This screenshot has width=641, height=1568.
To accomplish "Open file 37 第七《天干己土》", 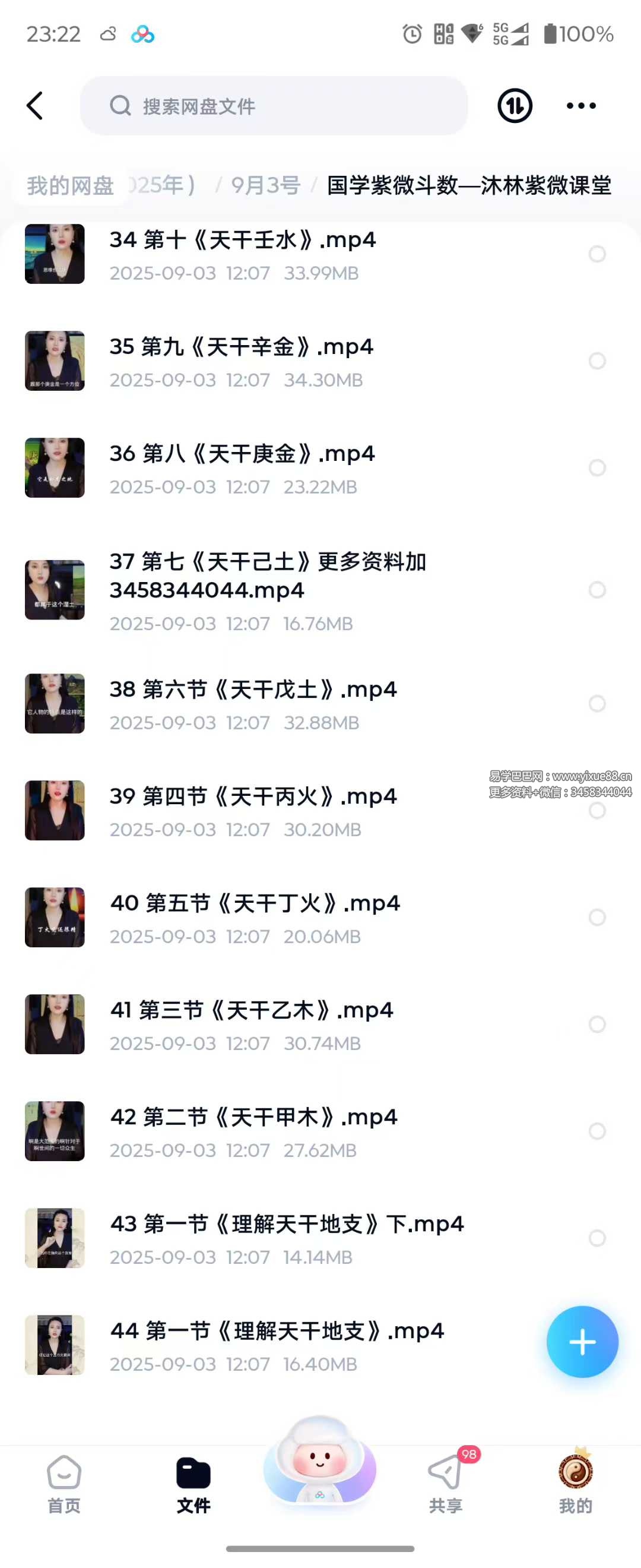I will point(268,576).
